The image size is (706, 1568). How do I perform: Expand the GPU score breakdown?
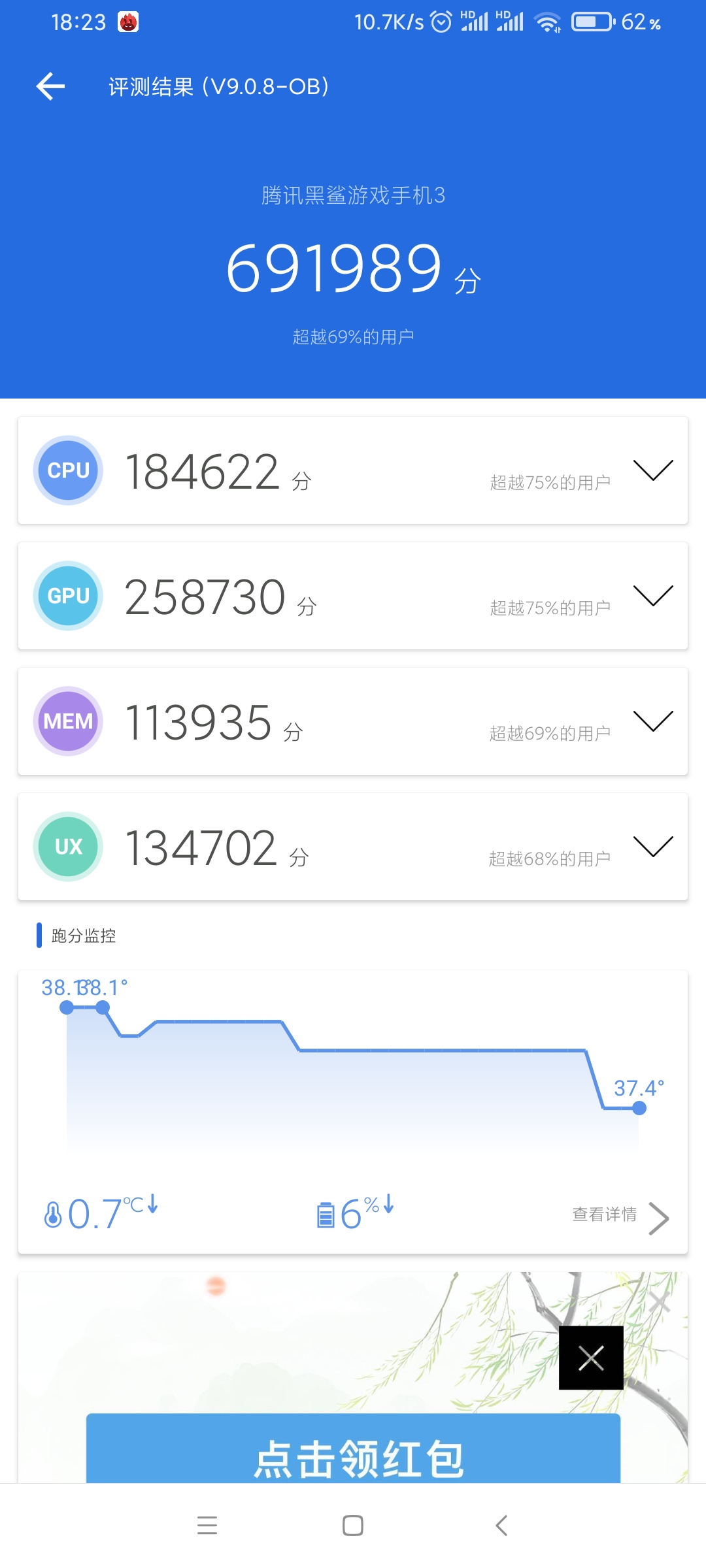[653, 596]
